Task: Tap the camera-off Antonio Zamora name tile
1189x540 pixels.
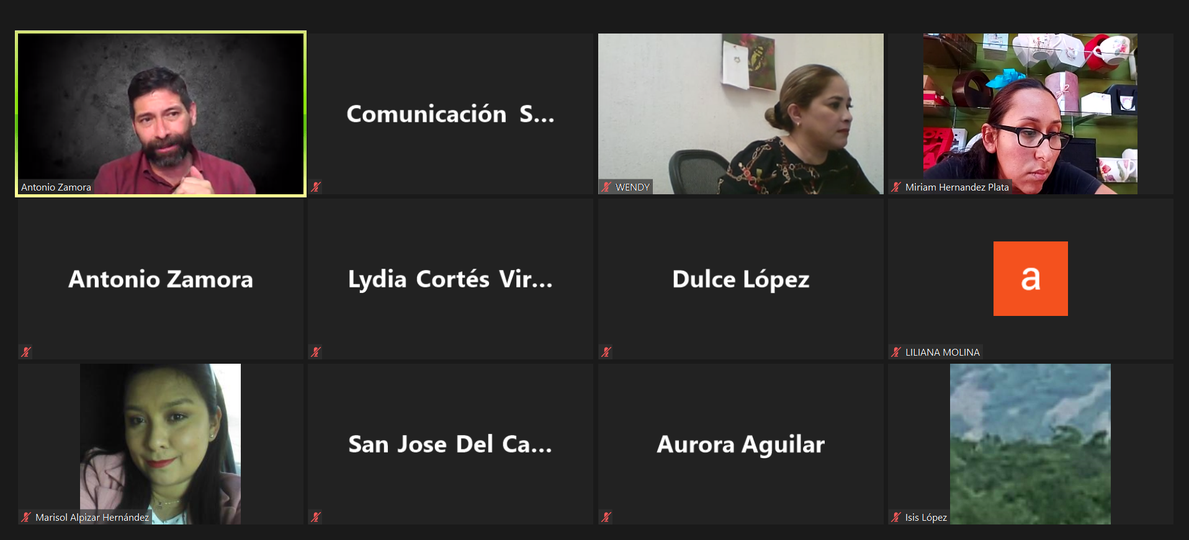Action: pos(160,279)
